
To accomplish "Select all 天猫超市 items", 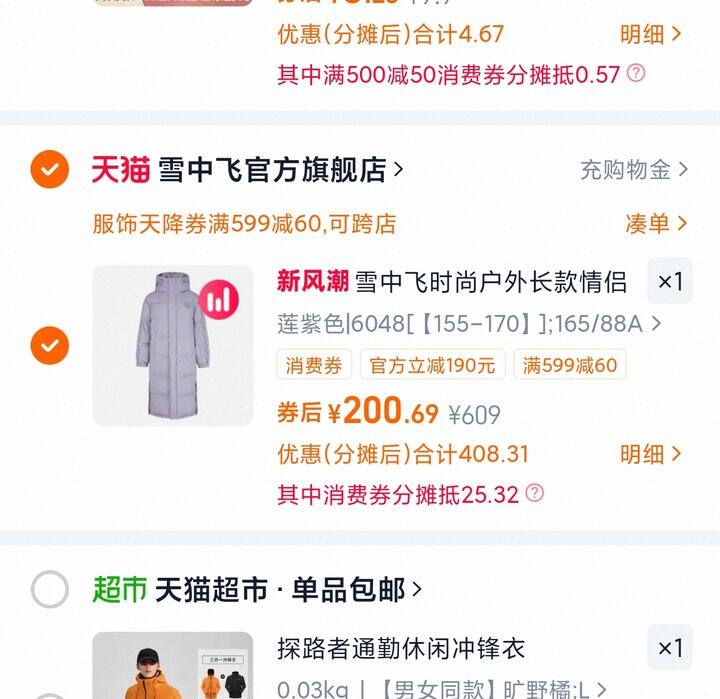I will (x=50, y=589).
